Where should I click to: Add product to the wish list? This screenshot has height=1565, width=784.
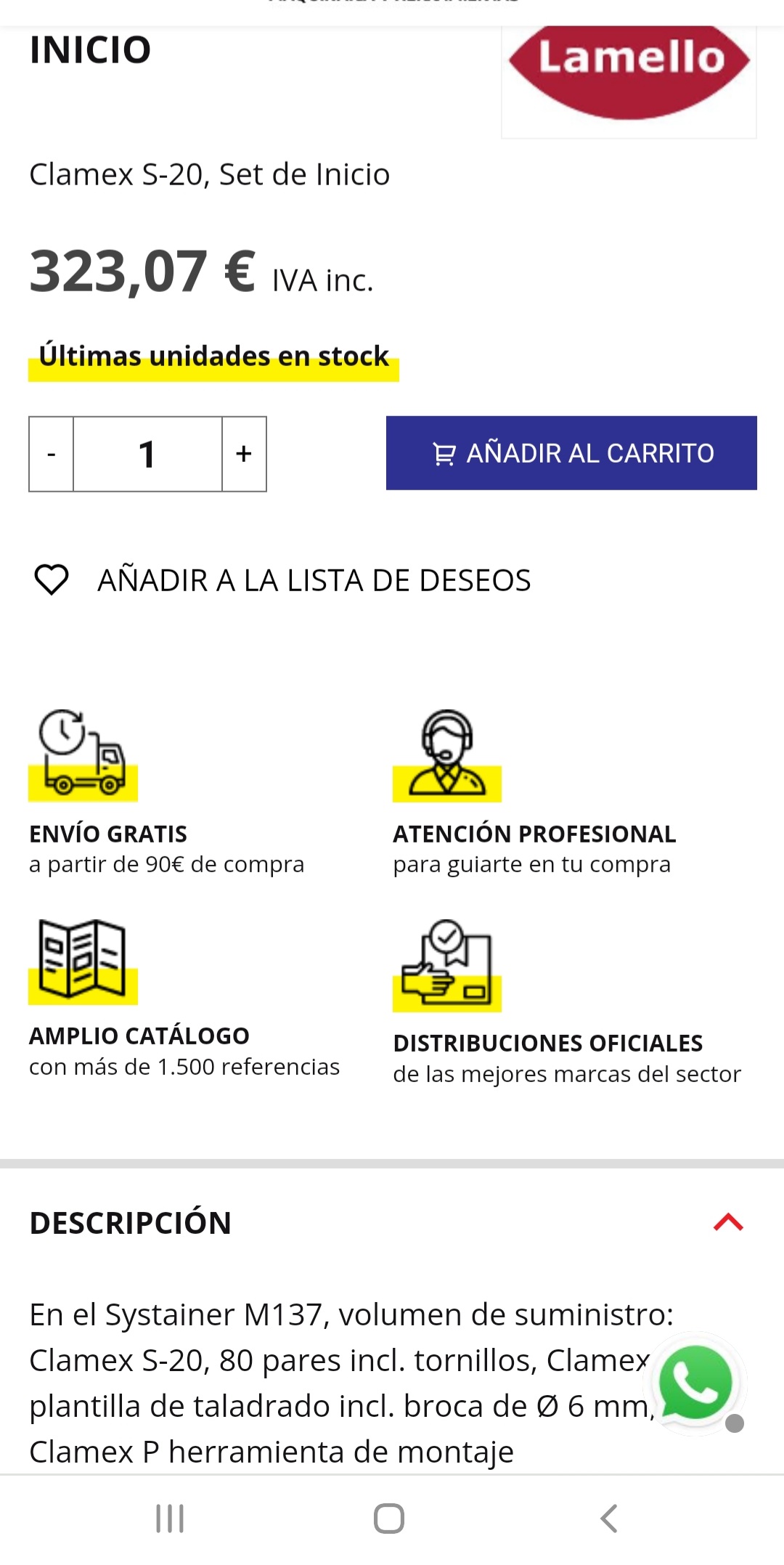tap(283, 580)
